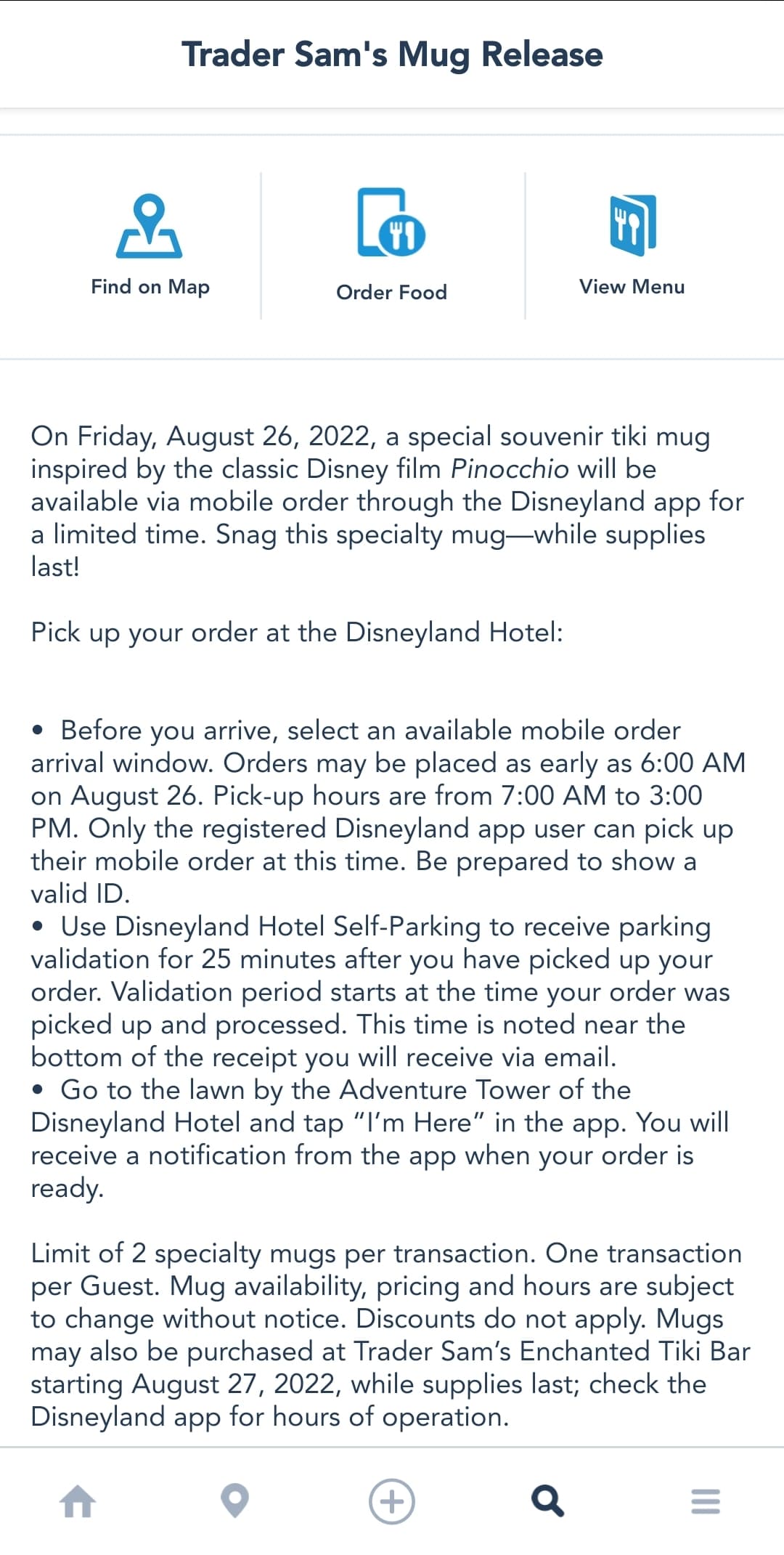Tap Find on Map
The image size is (784, 1555).
click(x=150, y=245)
